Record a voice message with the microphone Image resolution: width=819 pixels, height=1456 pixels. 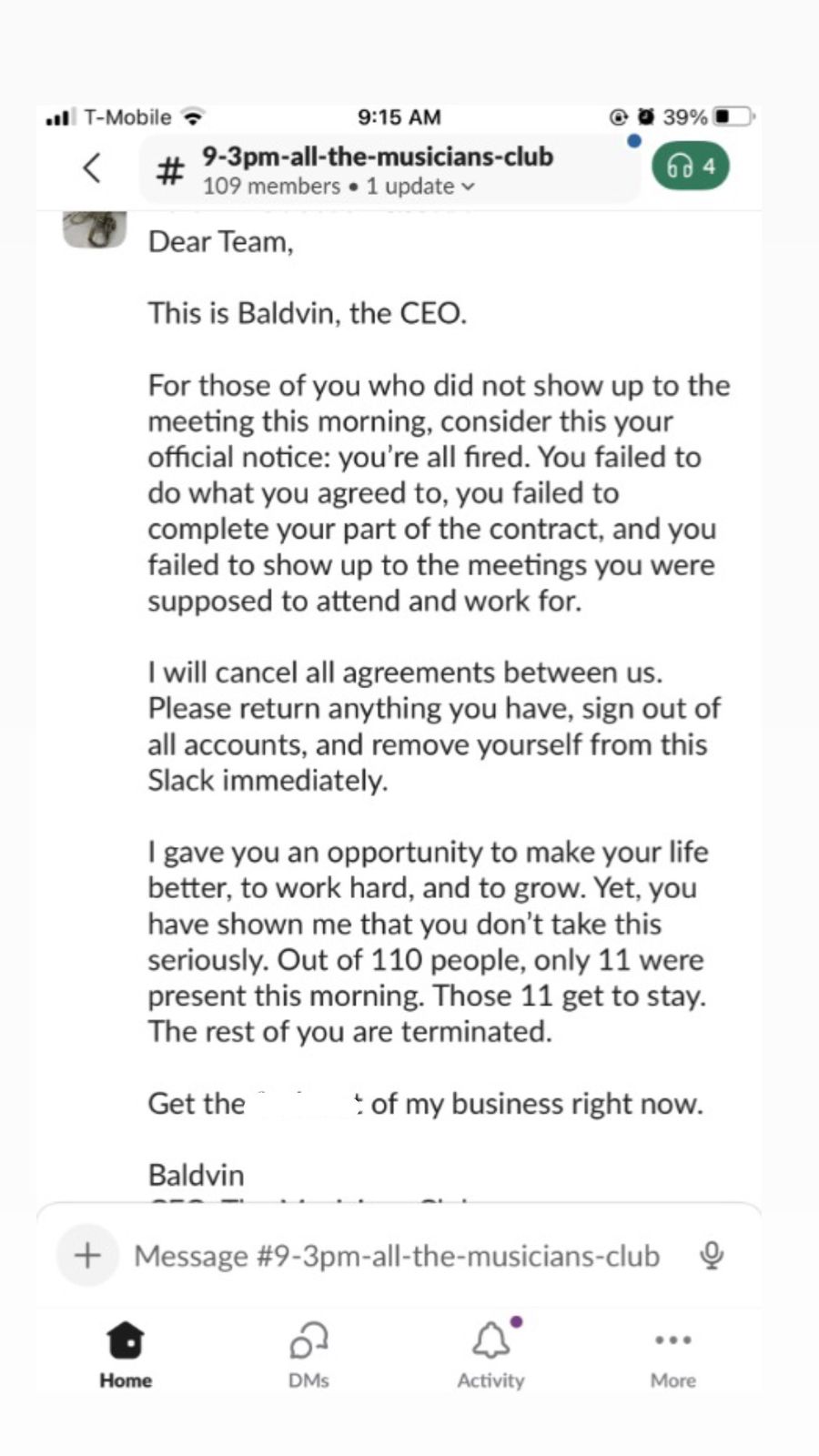(712, 1256)
